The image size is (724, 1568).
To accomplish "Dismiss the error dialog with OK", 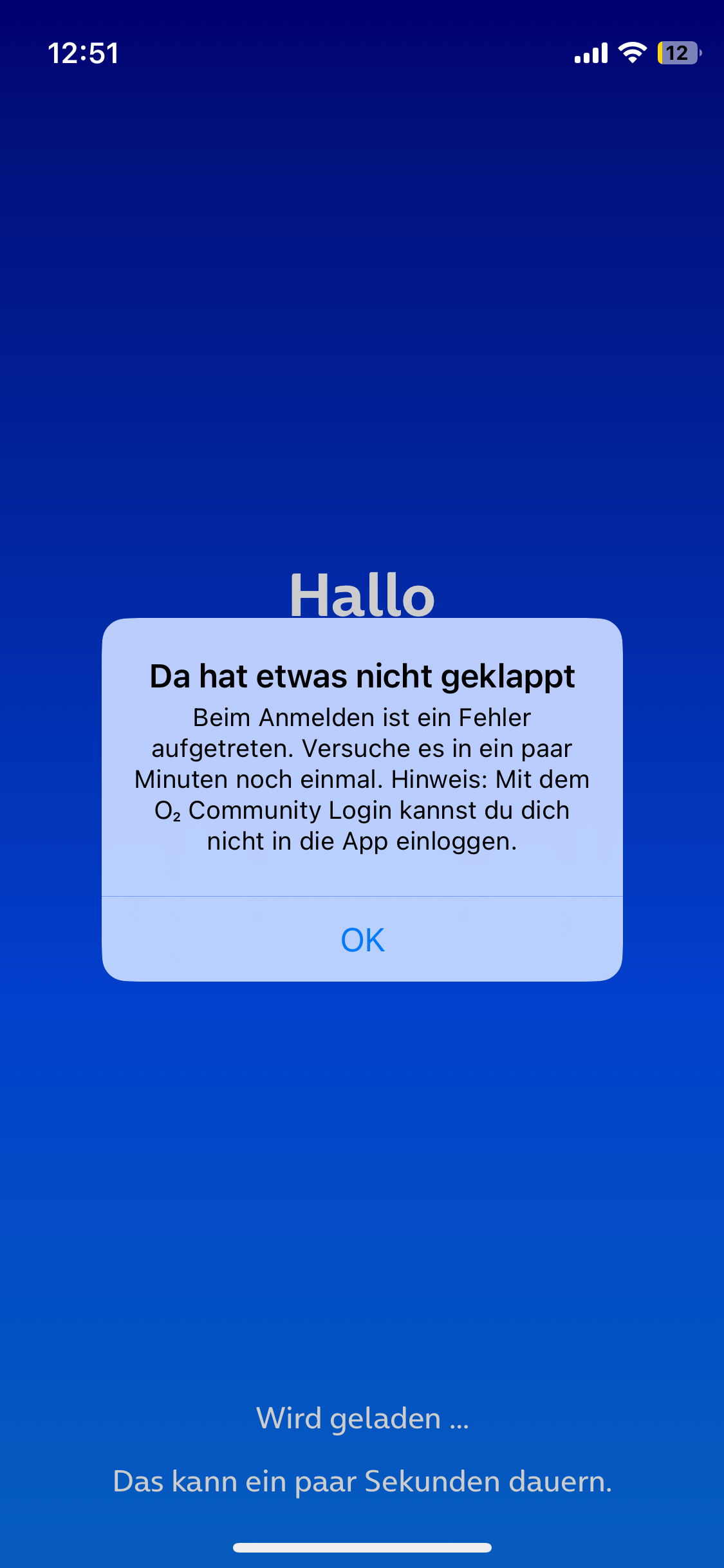I will (x=362, y=939).
